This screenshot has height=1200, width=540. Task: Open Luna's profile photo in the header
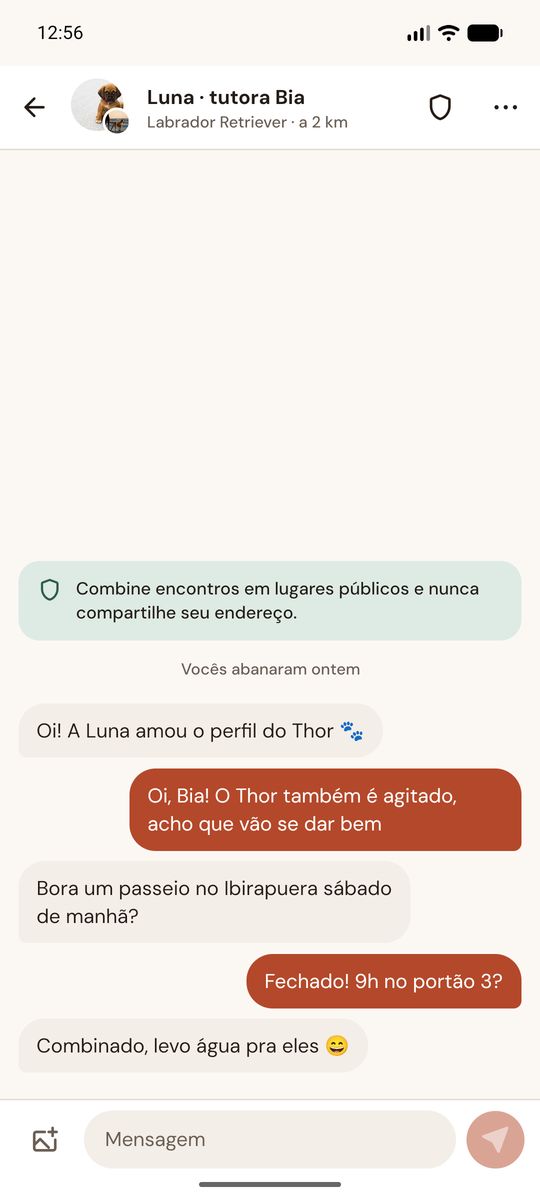97,105
